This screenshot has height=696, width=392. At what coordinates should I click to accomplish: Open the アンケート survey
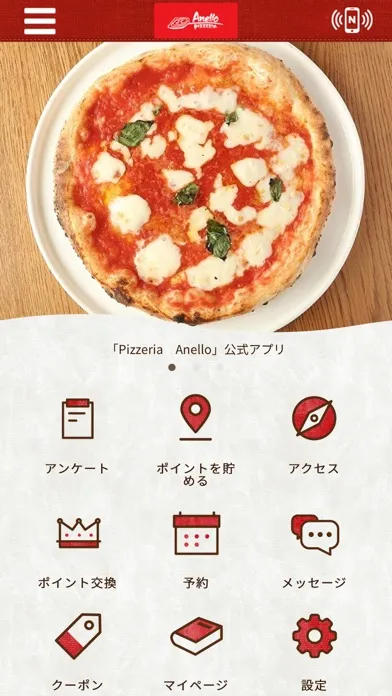[77, 436]
